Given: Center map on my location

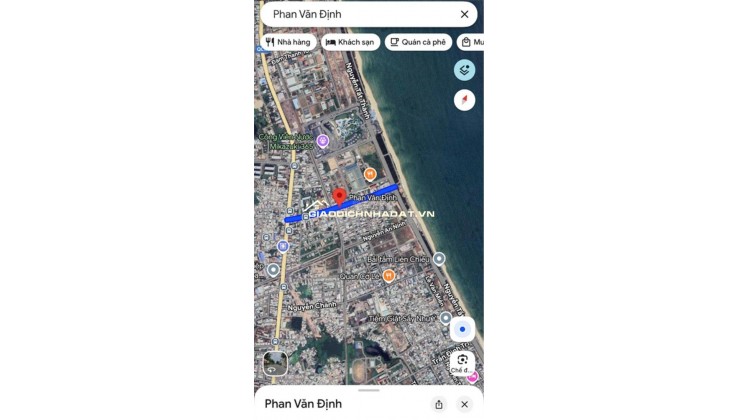Looking at the screenshot, I should [462, 329].
